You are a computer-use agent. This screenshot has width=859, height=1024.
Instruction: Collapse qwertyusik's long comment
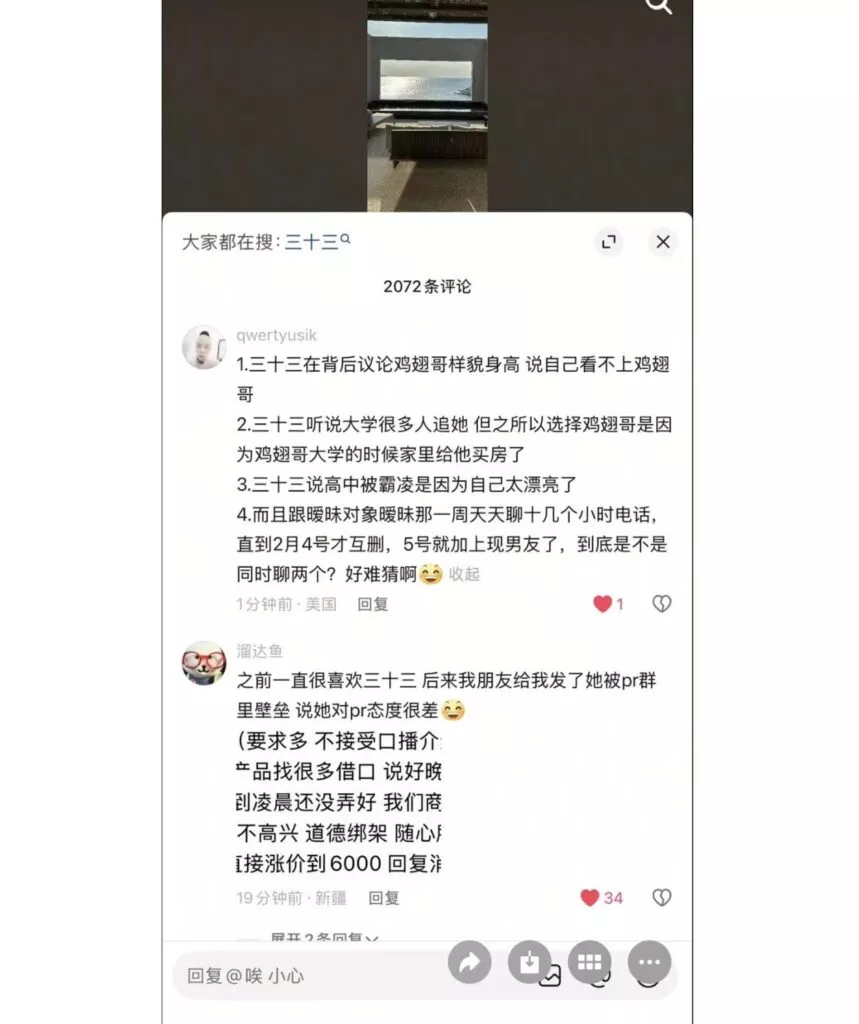[x=464, y=574]
